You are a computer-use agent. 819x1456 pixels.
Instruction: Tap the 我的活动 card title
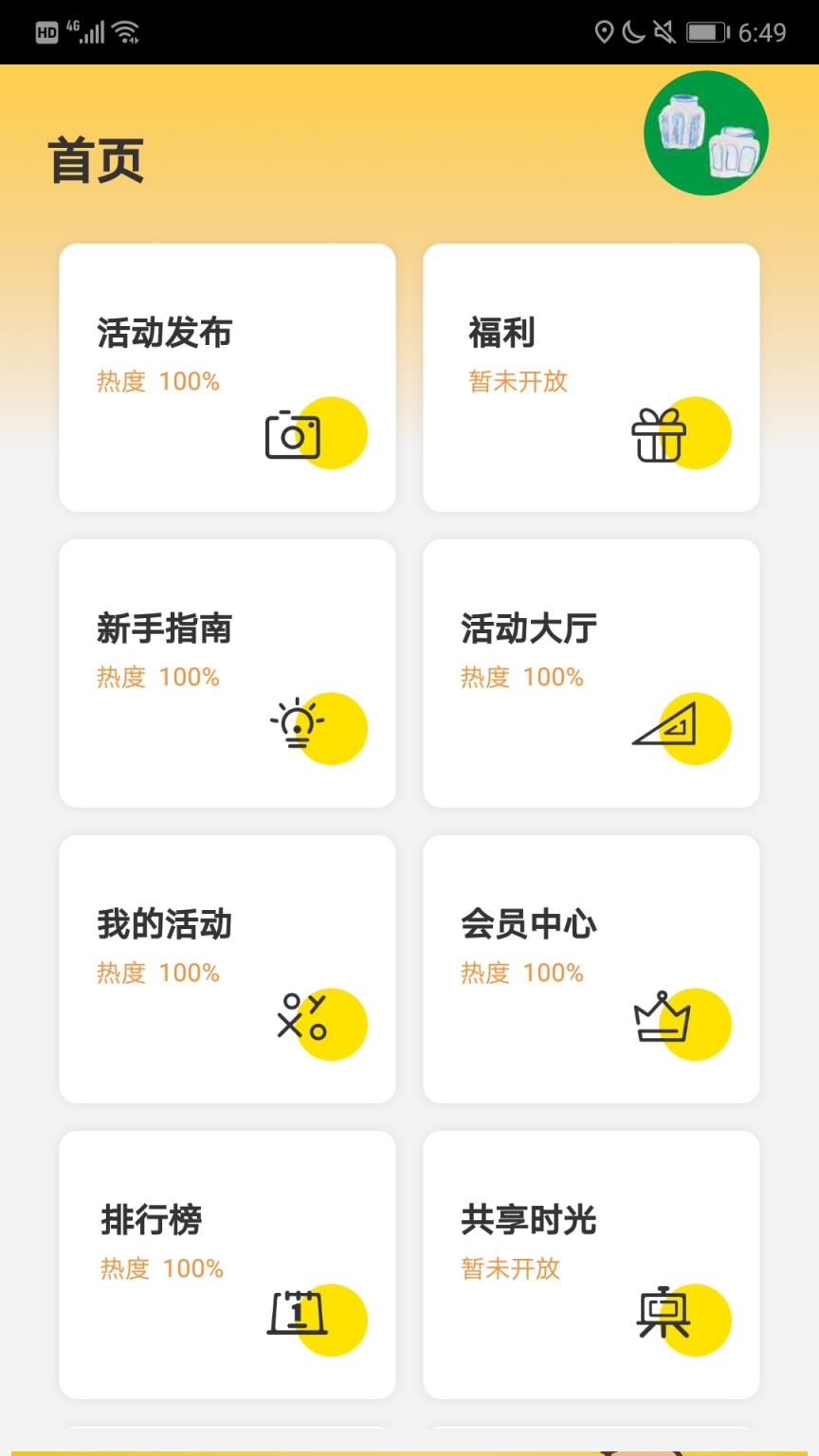[165, 923]
